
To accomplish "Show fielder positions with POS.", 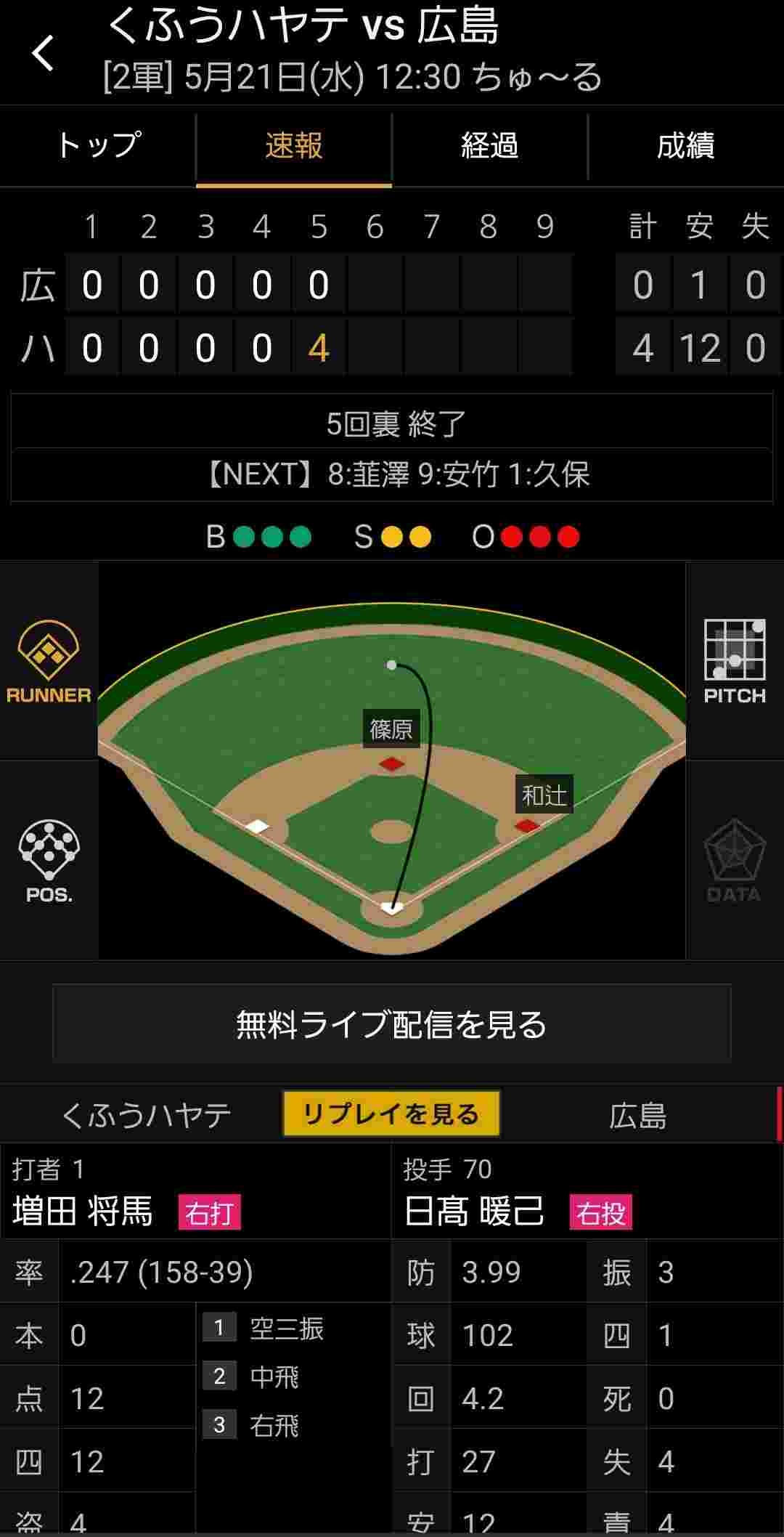I will click(49, 861).
